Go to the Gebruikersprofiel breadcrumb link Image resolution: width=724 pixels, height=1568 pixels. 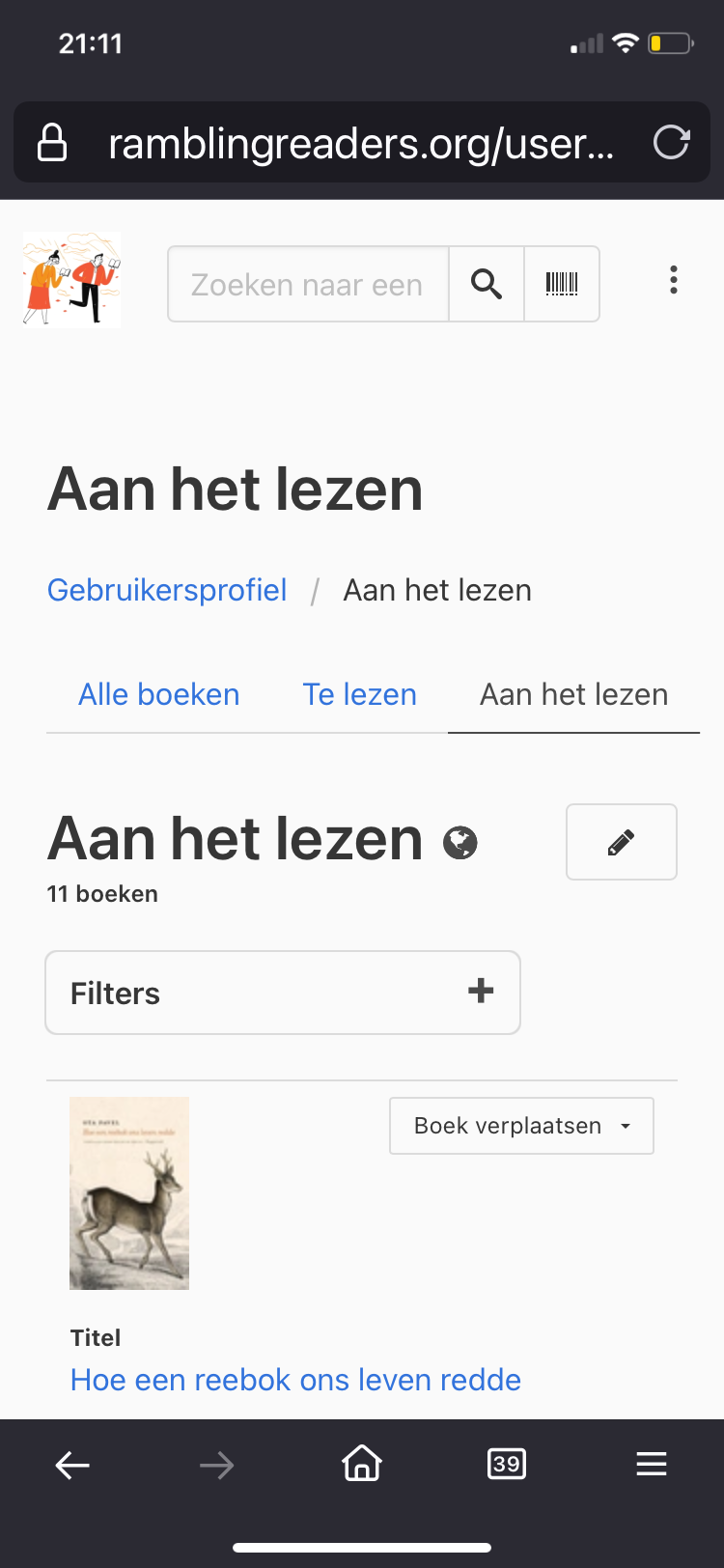[x=167, y=590]
